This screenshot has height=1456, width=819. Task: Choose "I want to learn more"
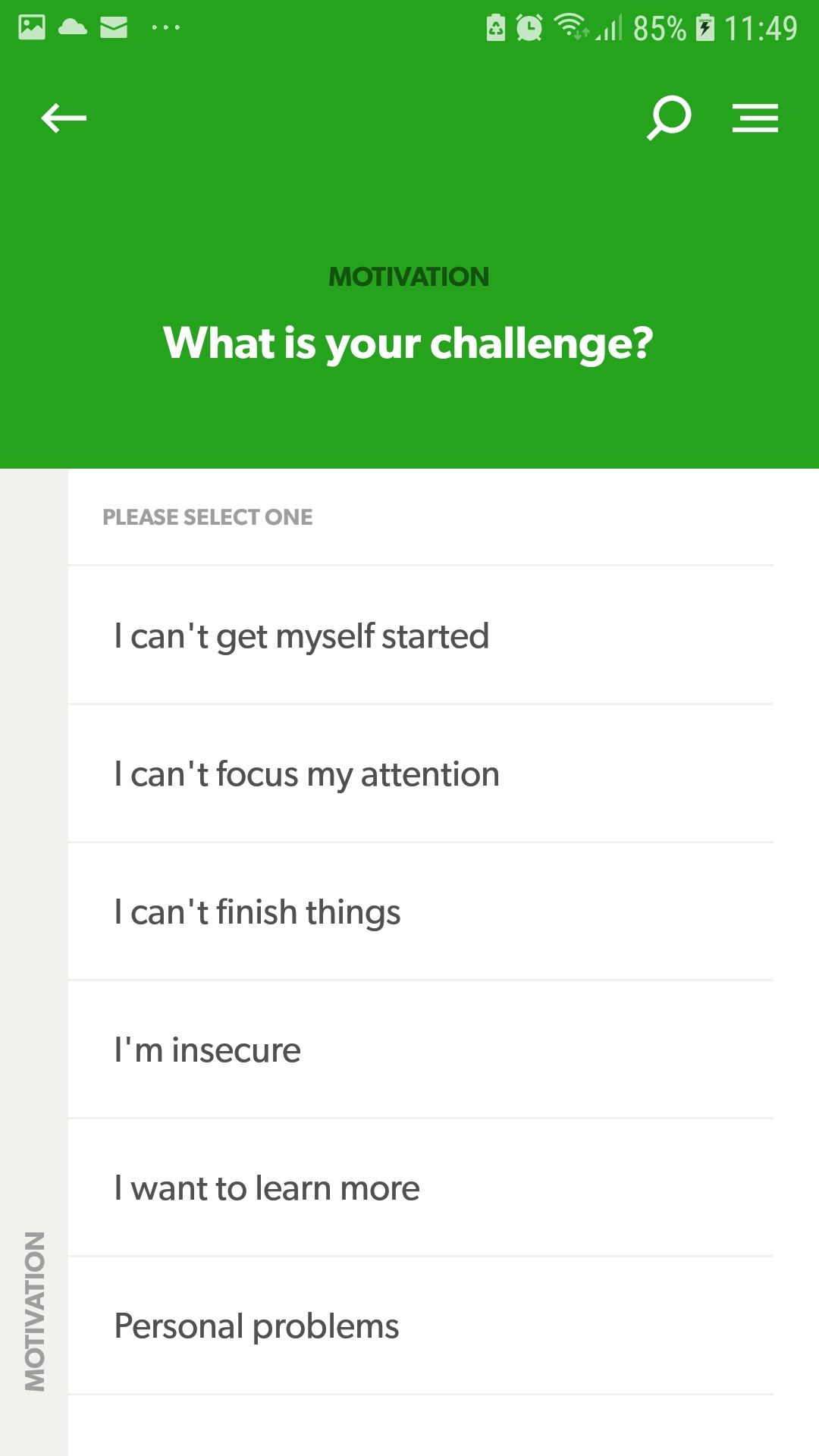tap(421, 1188)
